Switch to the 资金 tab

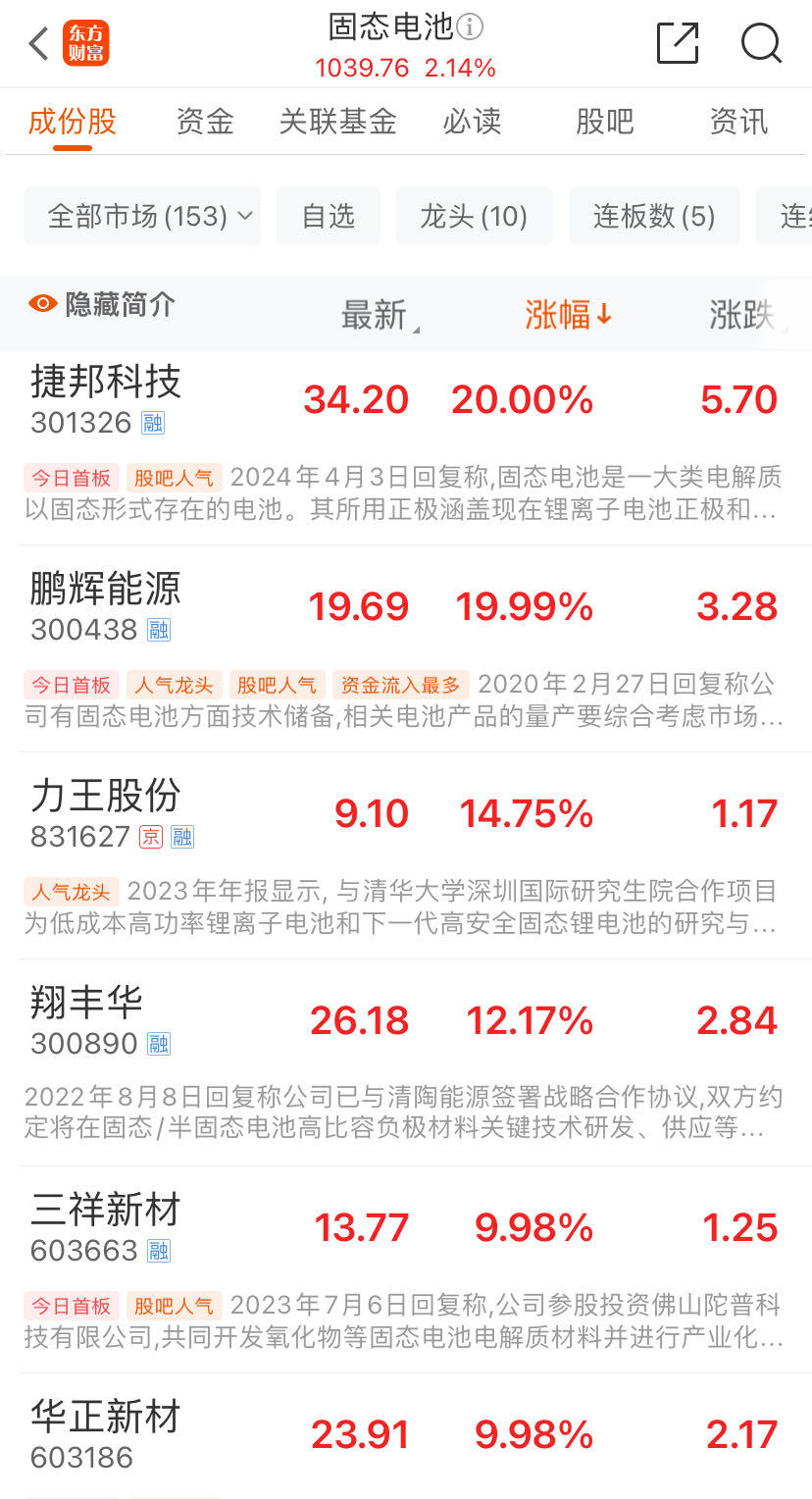point(205,122)
